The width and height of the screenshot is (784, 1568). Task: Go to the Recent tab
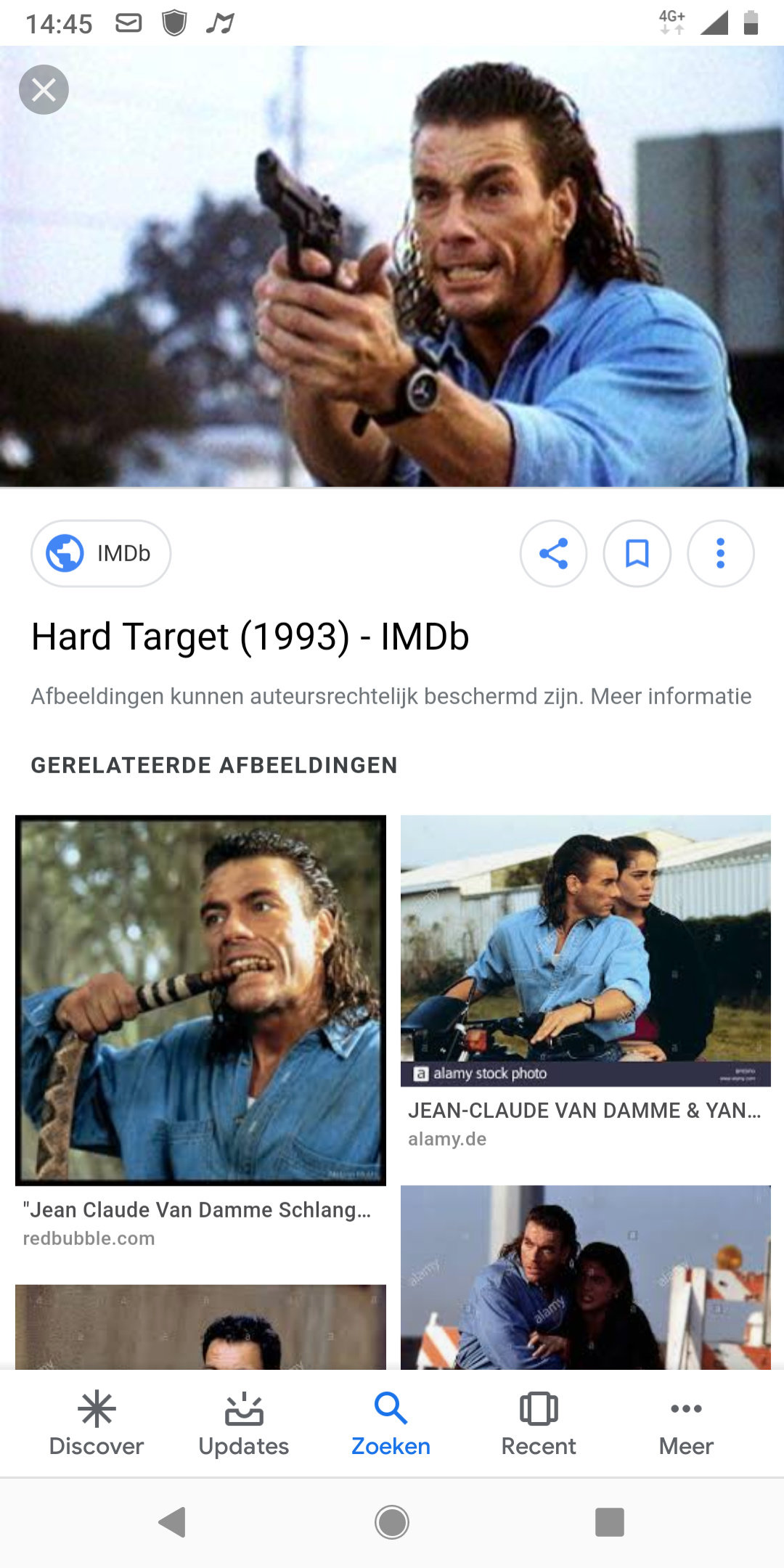[539, 1424]
